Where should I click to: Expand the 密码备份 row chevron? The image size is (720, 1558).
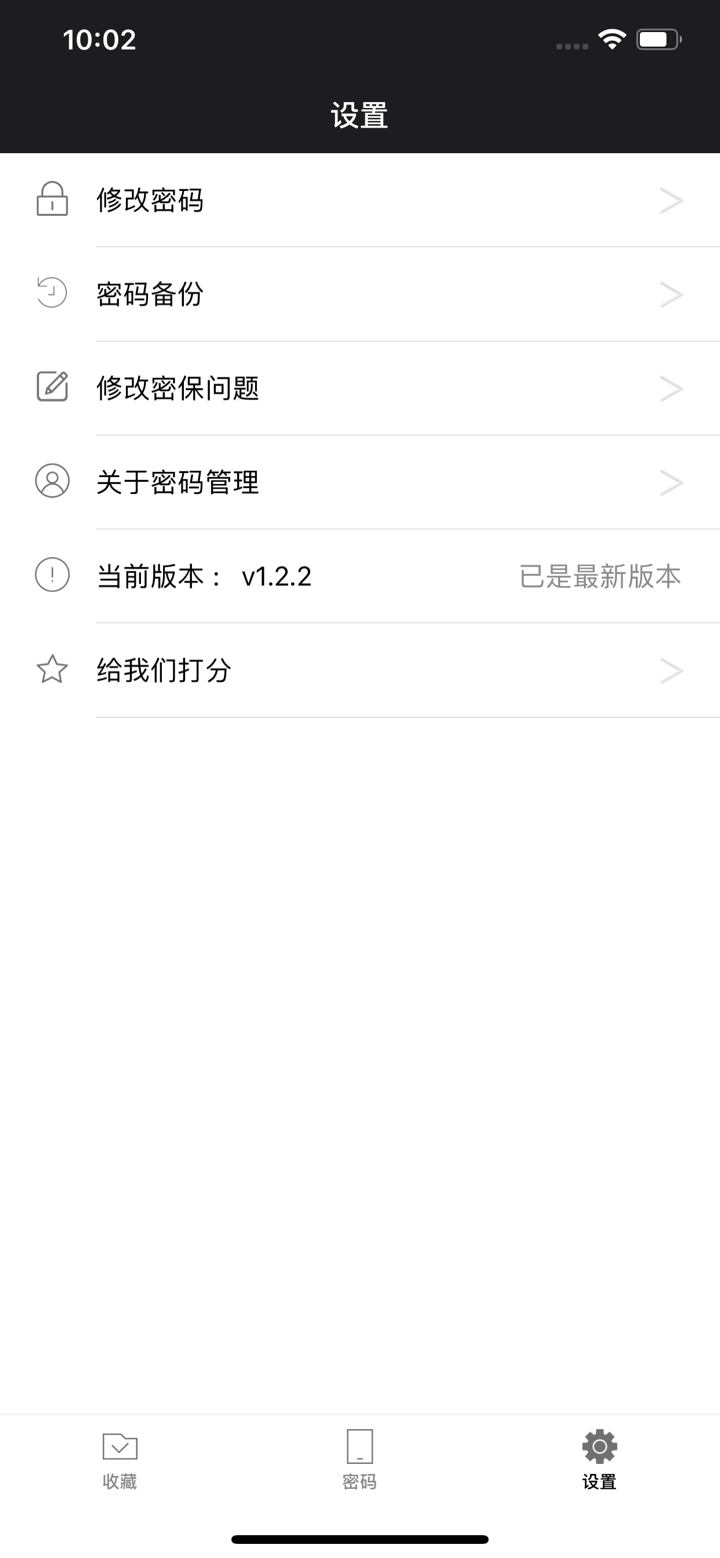[x=671, y=293]
